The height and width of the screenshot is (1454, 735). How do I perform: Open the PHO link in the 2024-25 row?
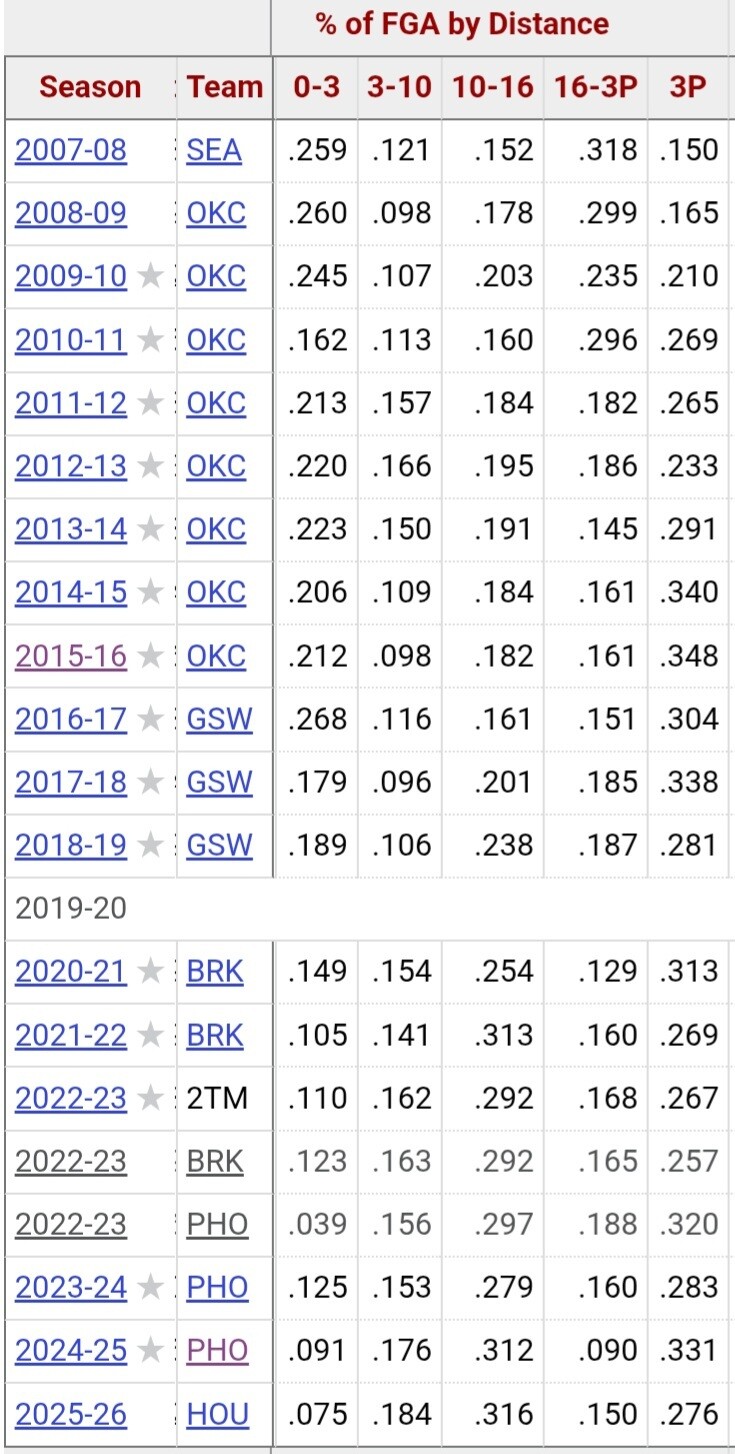[x=217, y=1351]
